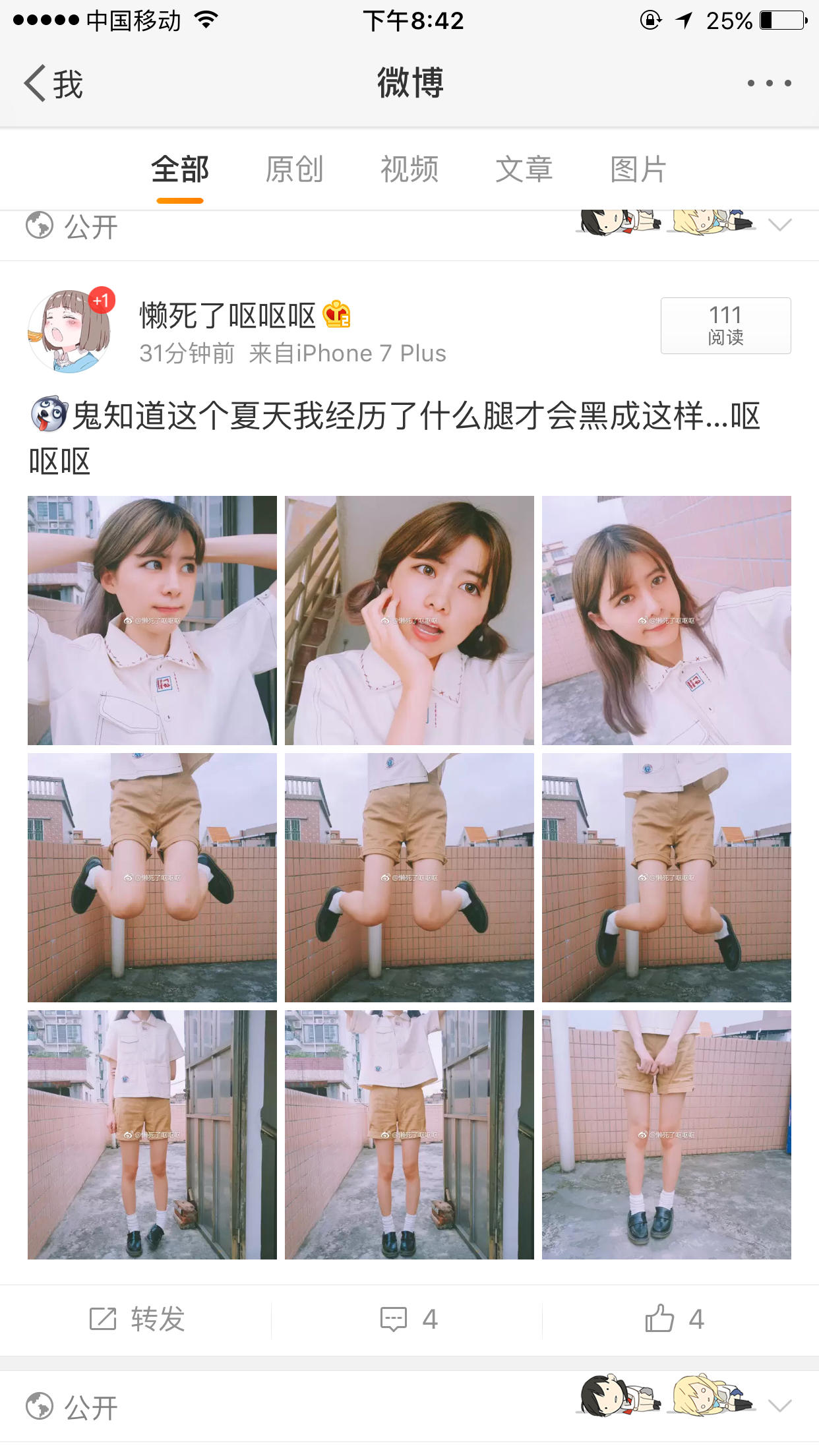Switch to the 图片 tab
Image resolution: width=819 pixels, height=1456 pixels.
tap(638, 169)
